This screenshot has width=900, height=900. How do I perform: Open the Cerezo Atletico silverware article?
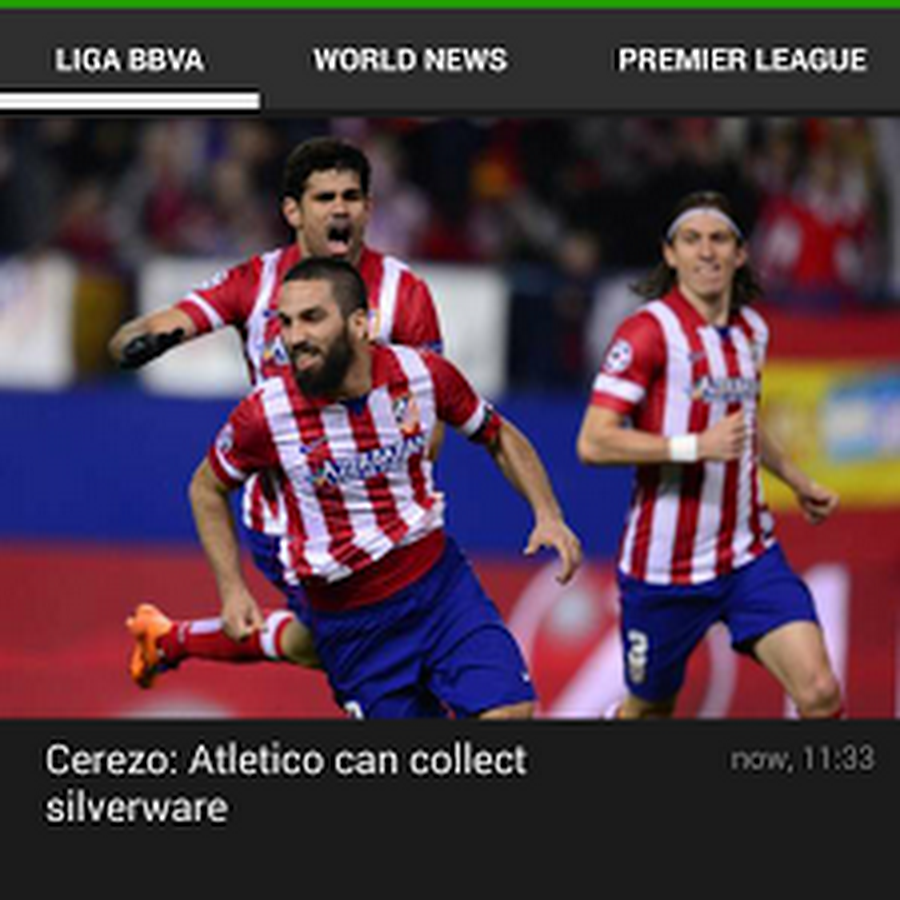coord(286,782)
